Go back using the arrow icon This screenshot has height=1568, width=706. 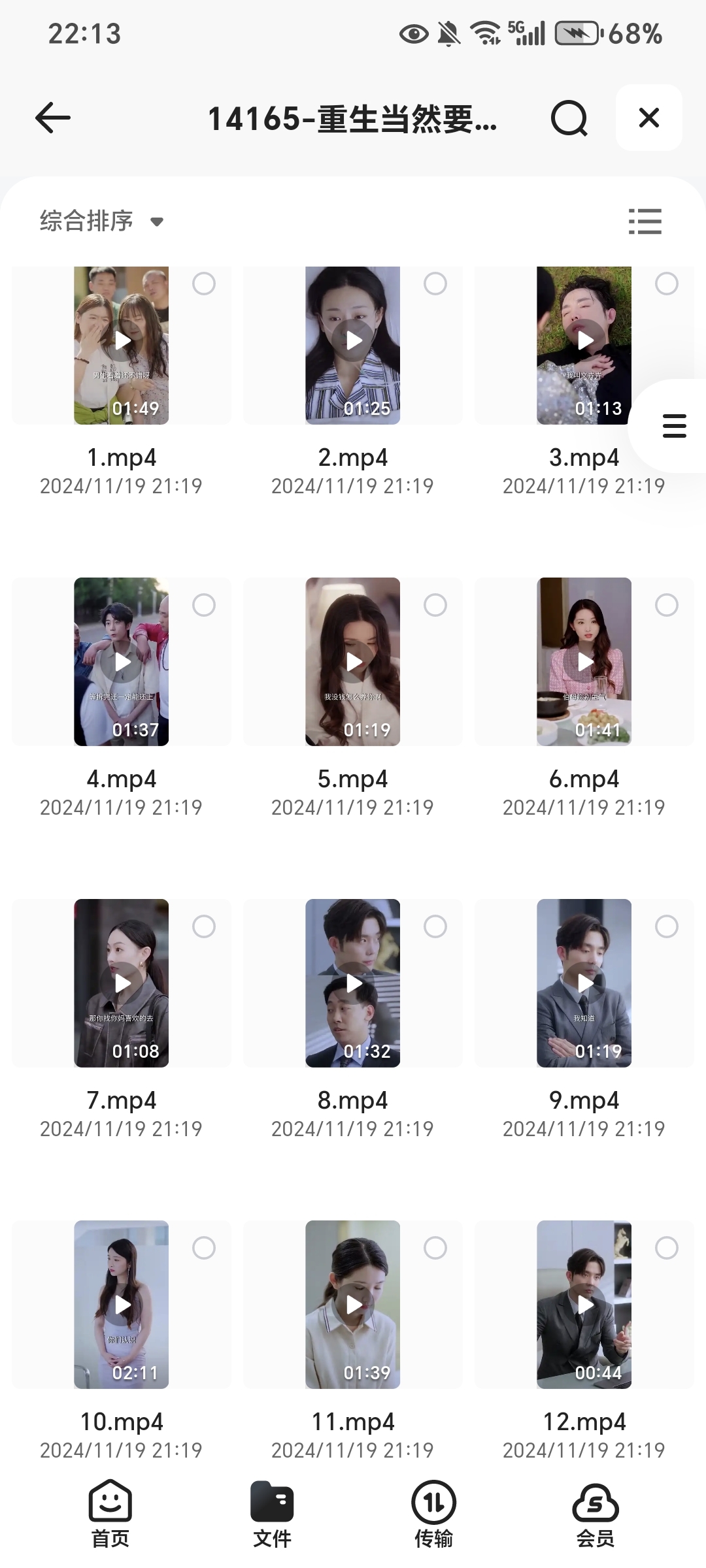tap(53, 118)
